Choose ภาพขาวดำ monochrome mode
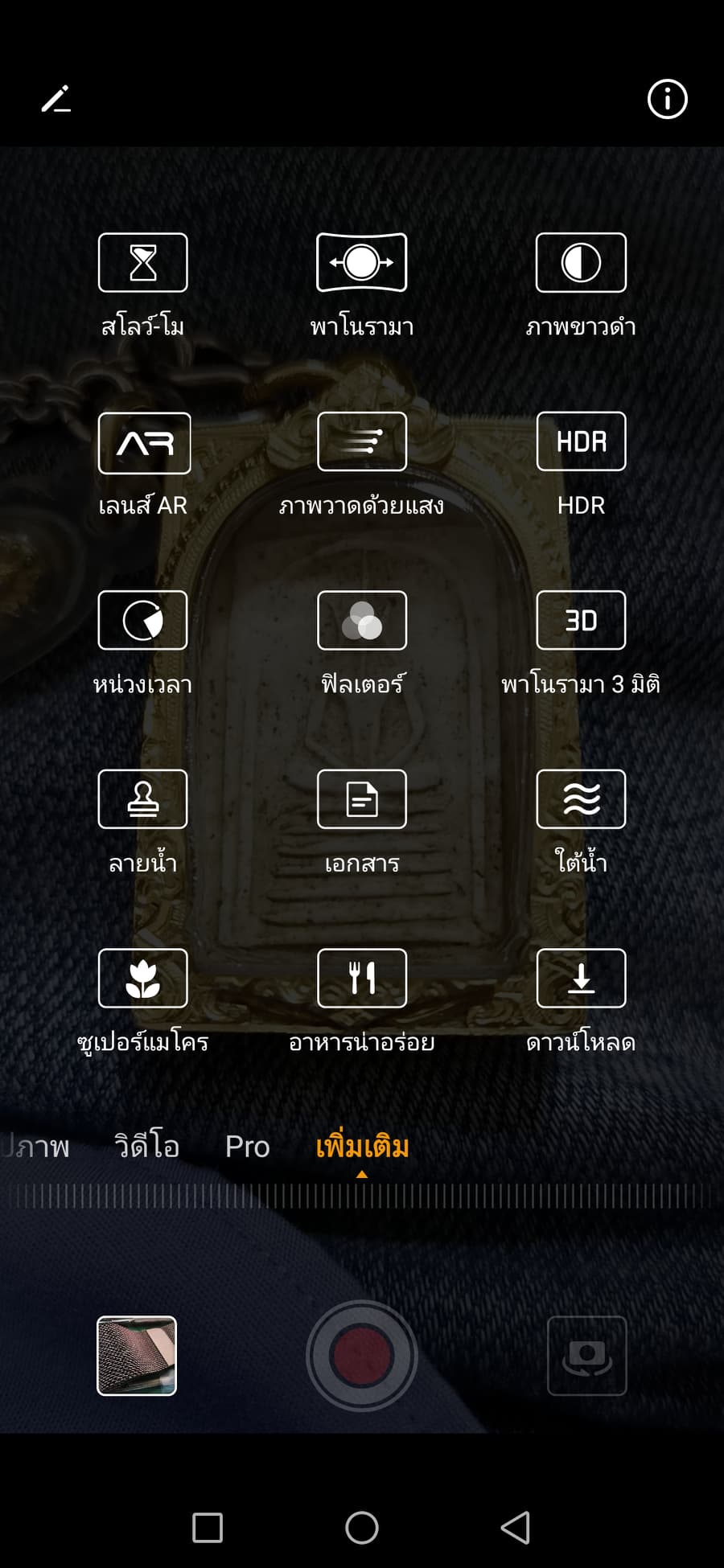Screen dimensions: 724x1568 pyautogui.click(x=581, y=263)
